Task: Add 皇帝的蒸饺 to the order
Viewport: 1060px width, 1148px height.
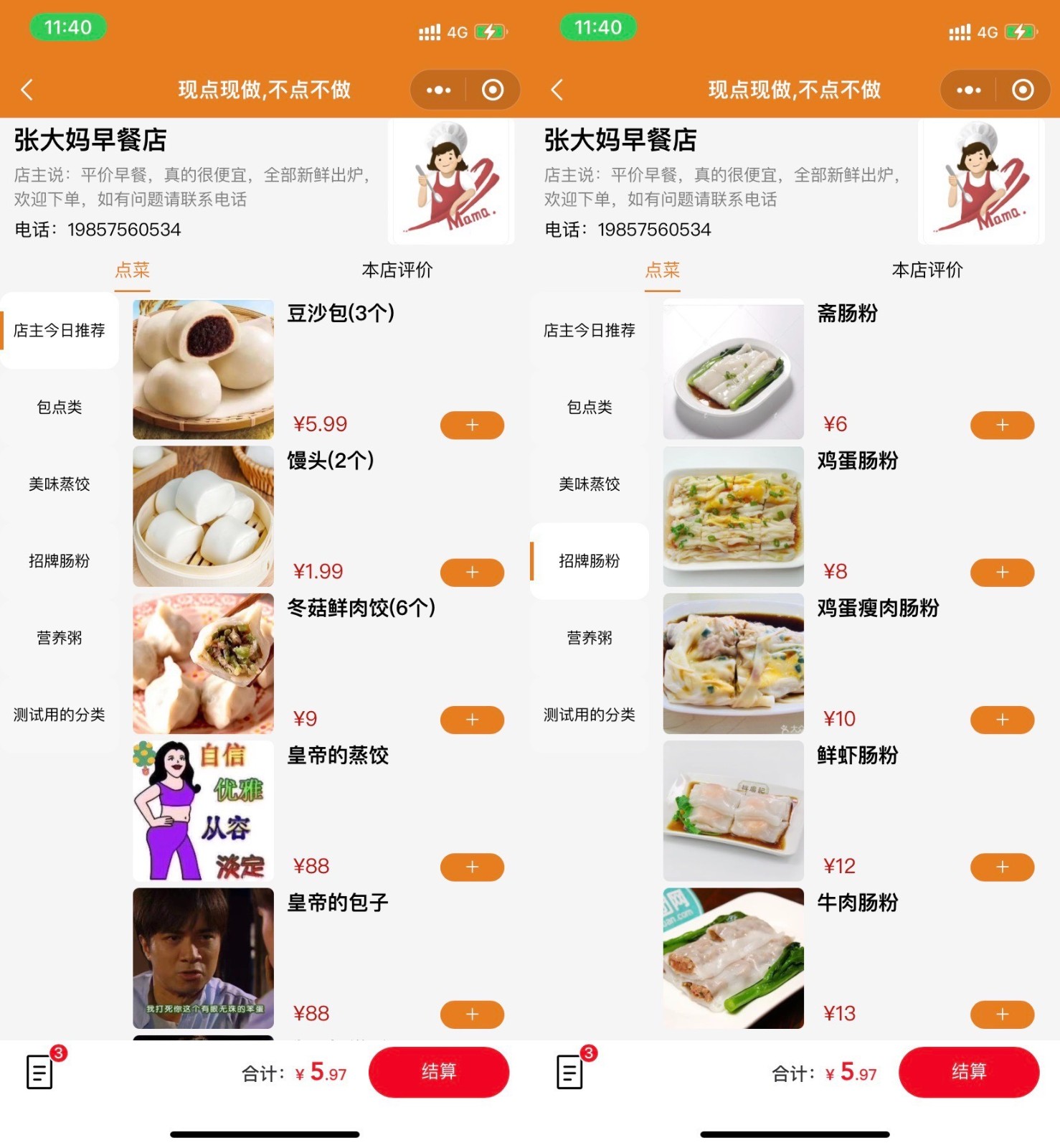Action: coord(472,867)
